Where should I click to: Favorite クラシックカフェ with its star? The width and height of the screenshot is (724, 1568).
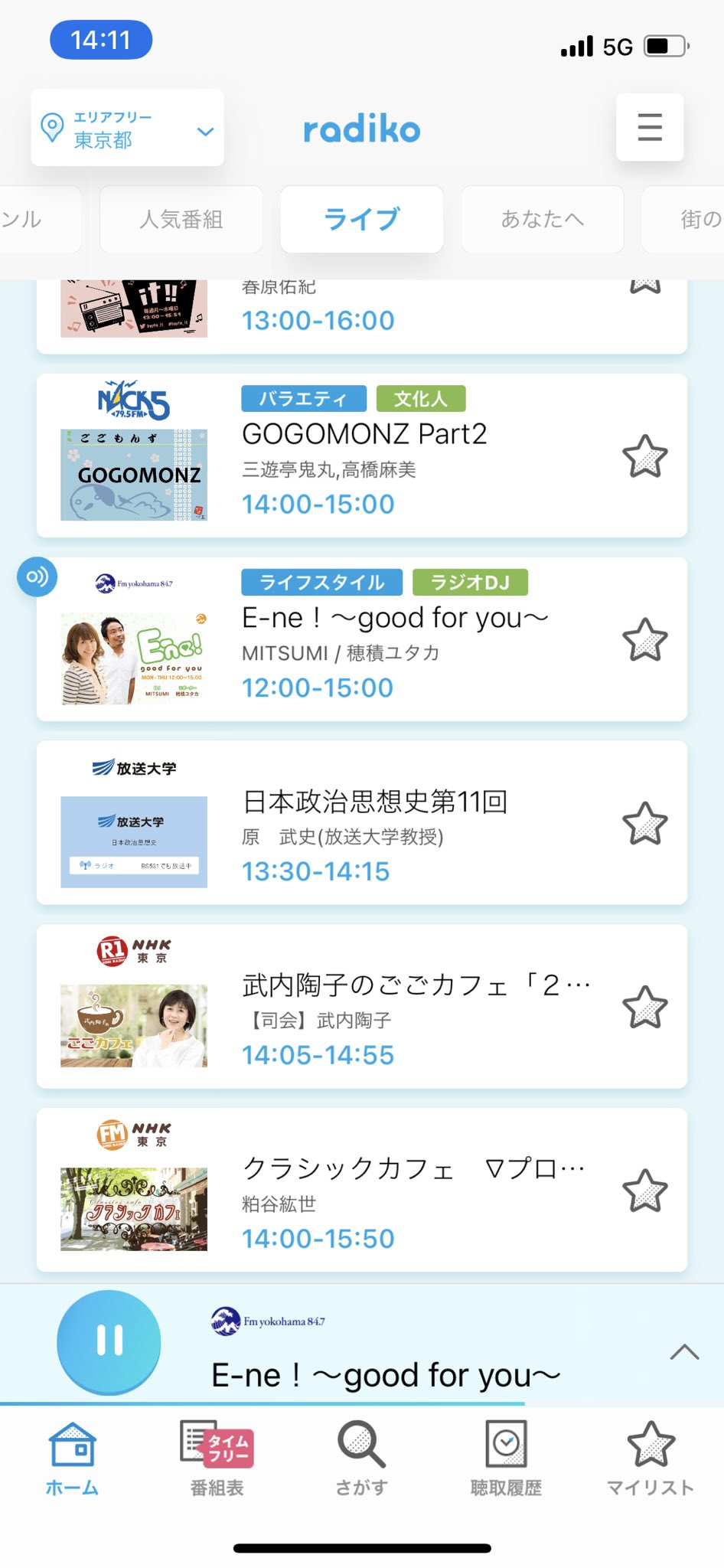[644, 1191]
